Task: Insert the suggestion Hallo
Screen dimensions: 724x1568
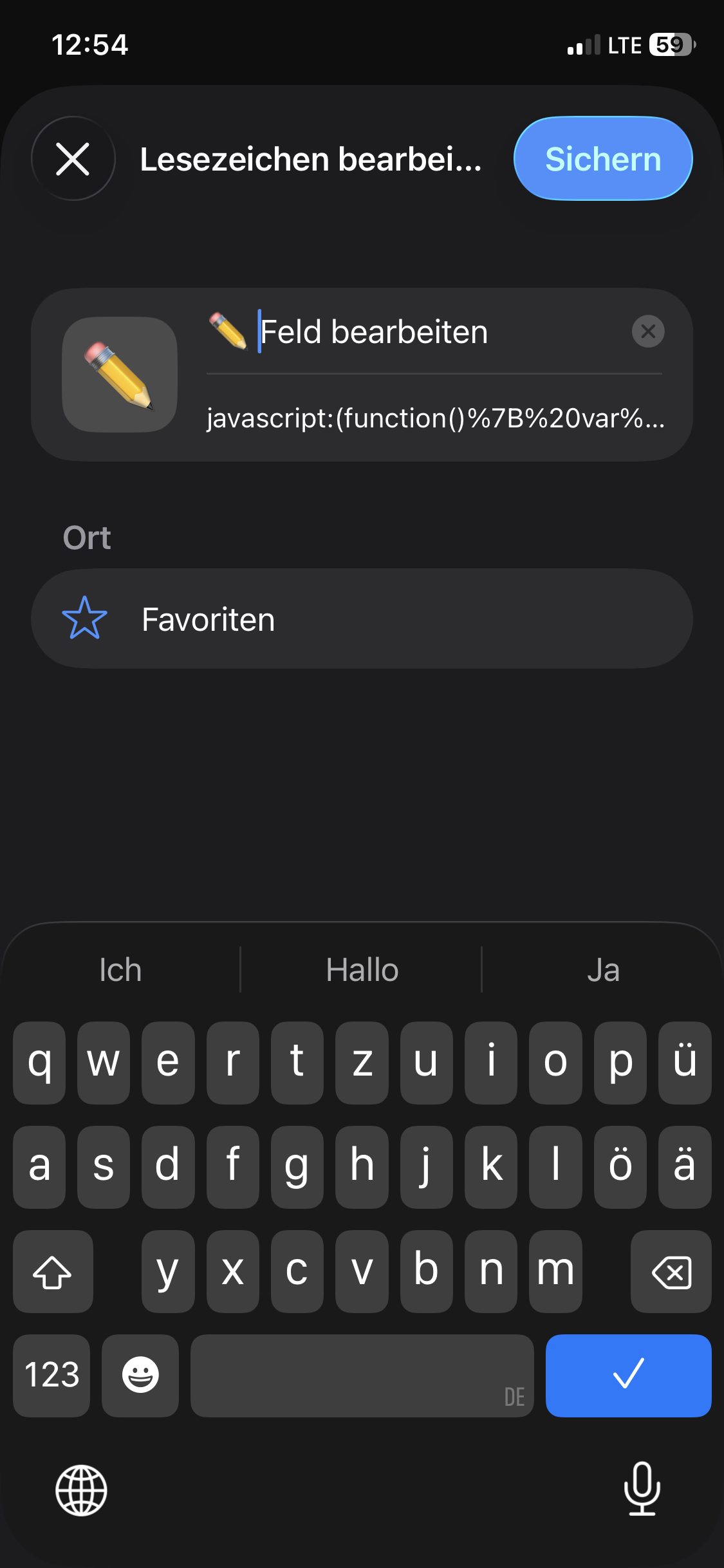Action: pyautogui.click(x=362, y=970)
